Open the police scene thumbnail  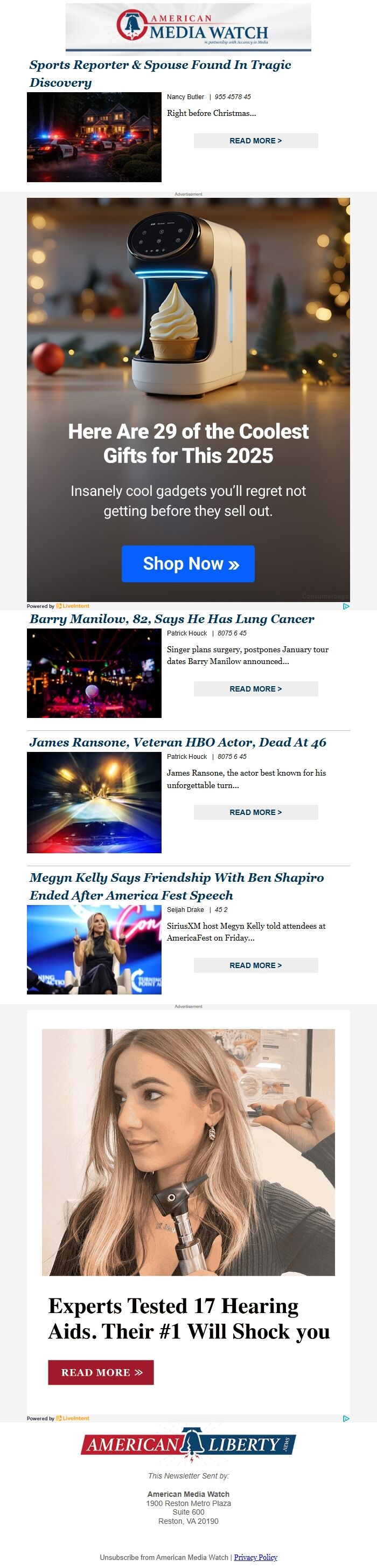tap(94, 137)
